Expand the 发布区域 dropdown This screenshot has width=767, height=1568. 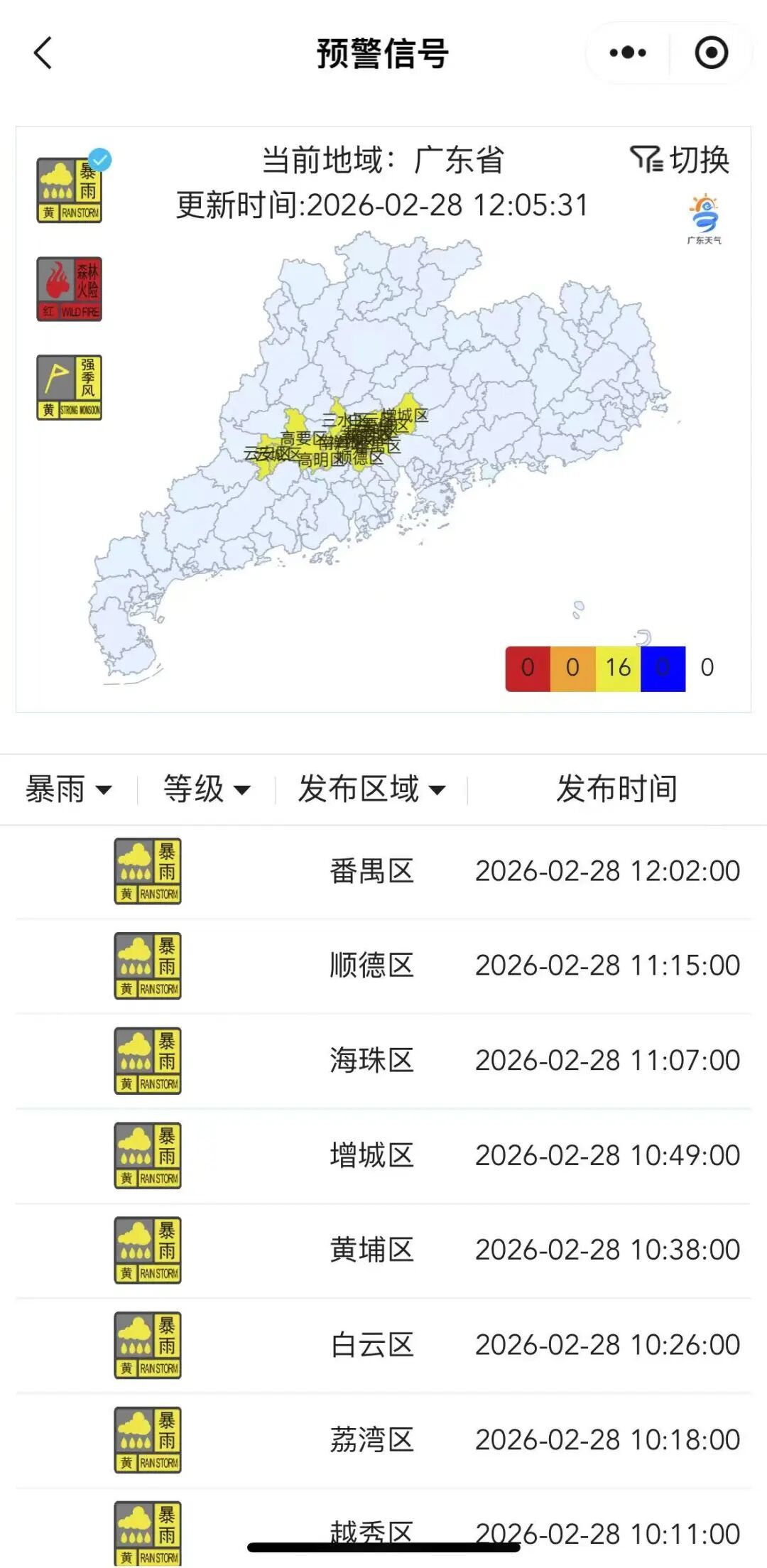coord(371,789)
